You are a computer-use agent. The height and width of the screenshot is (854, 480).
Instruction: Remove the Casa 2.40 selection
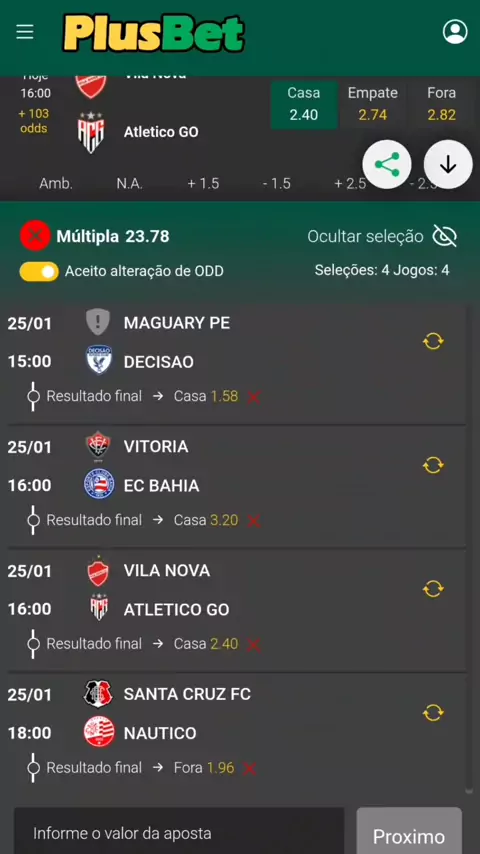tap(253, 644)
